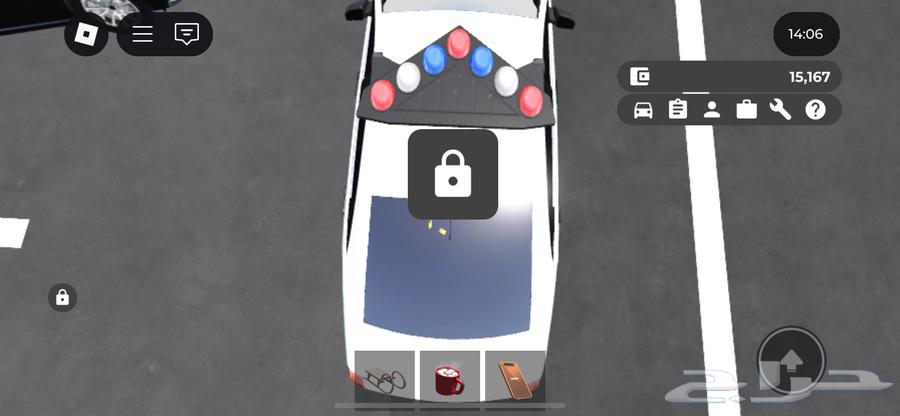Open the Roblox main menu
This screenshot has height=416, width=900.
pyautogui.click(x=86, y=35)
